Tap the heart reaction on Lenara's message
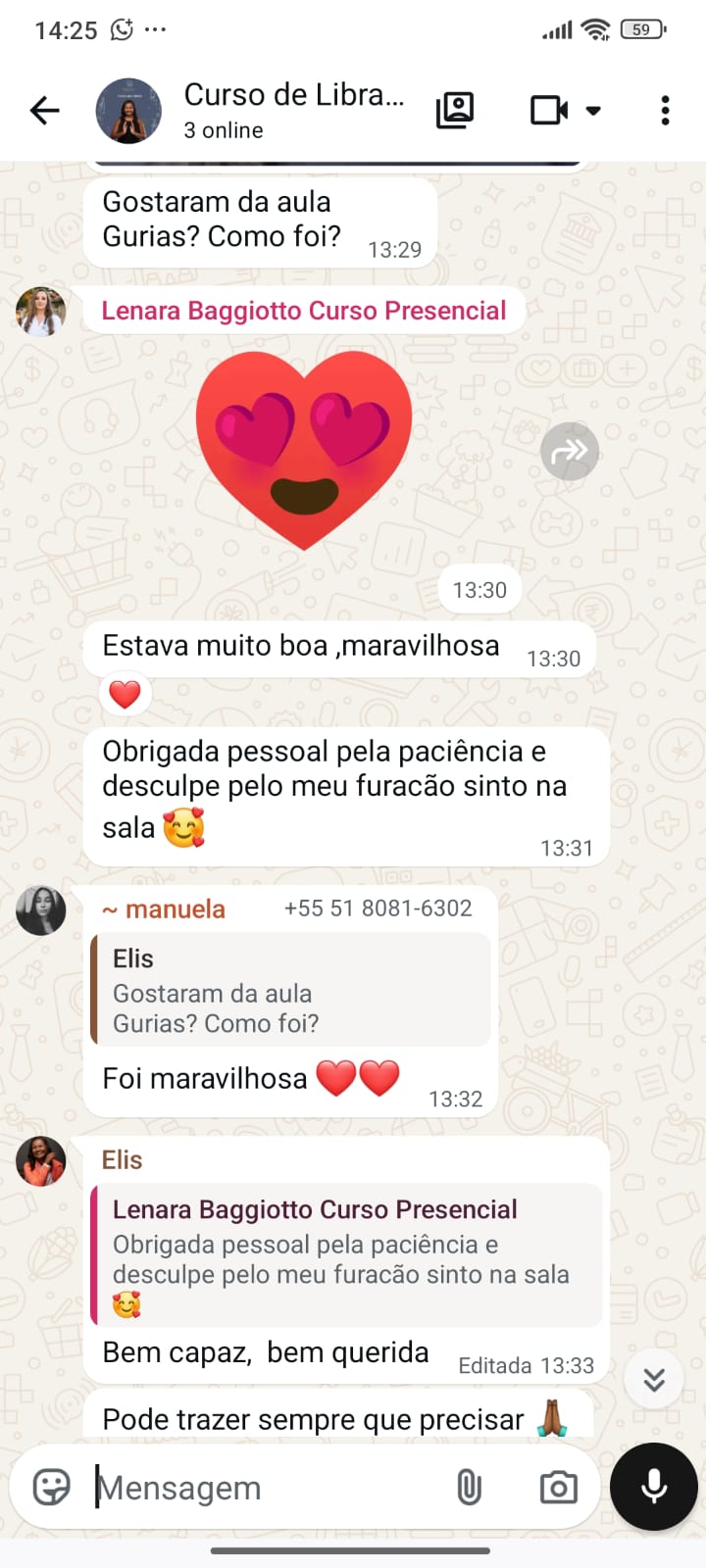The width and height of the screenshot is (706, 1568). click(x=125, y=694)
